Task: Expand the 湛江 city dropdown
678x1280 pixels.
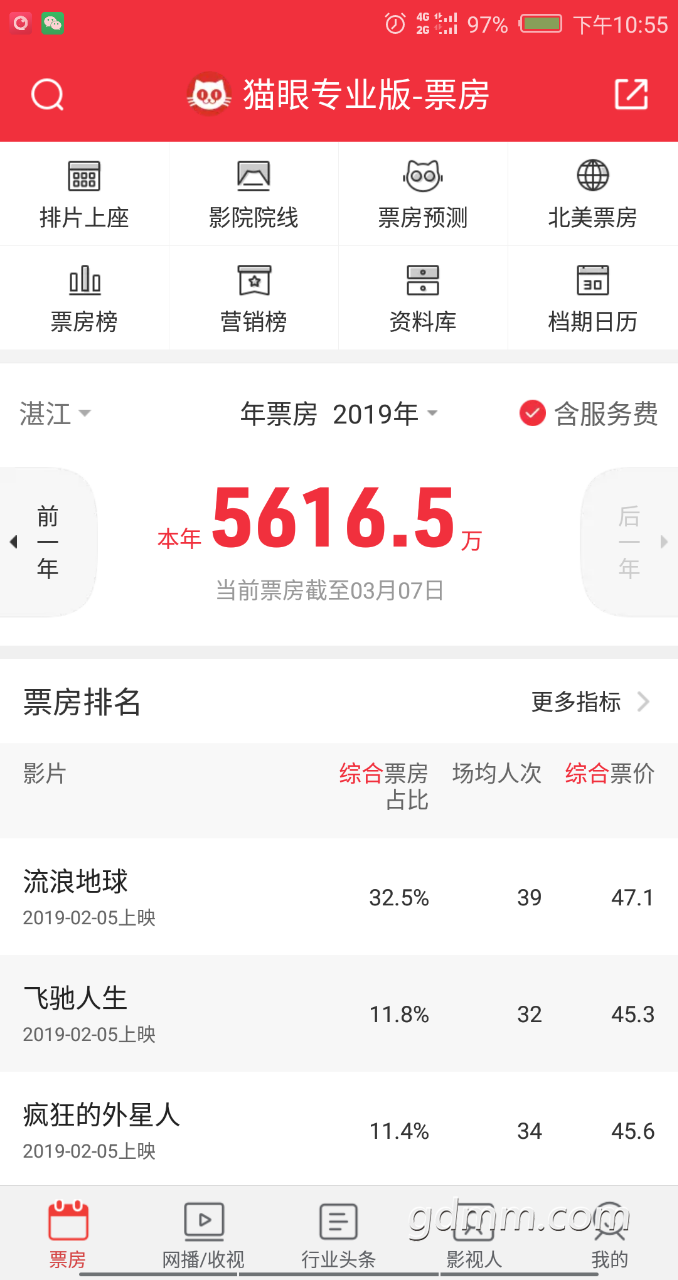Action: 55,414
